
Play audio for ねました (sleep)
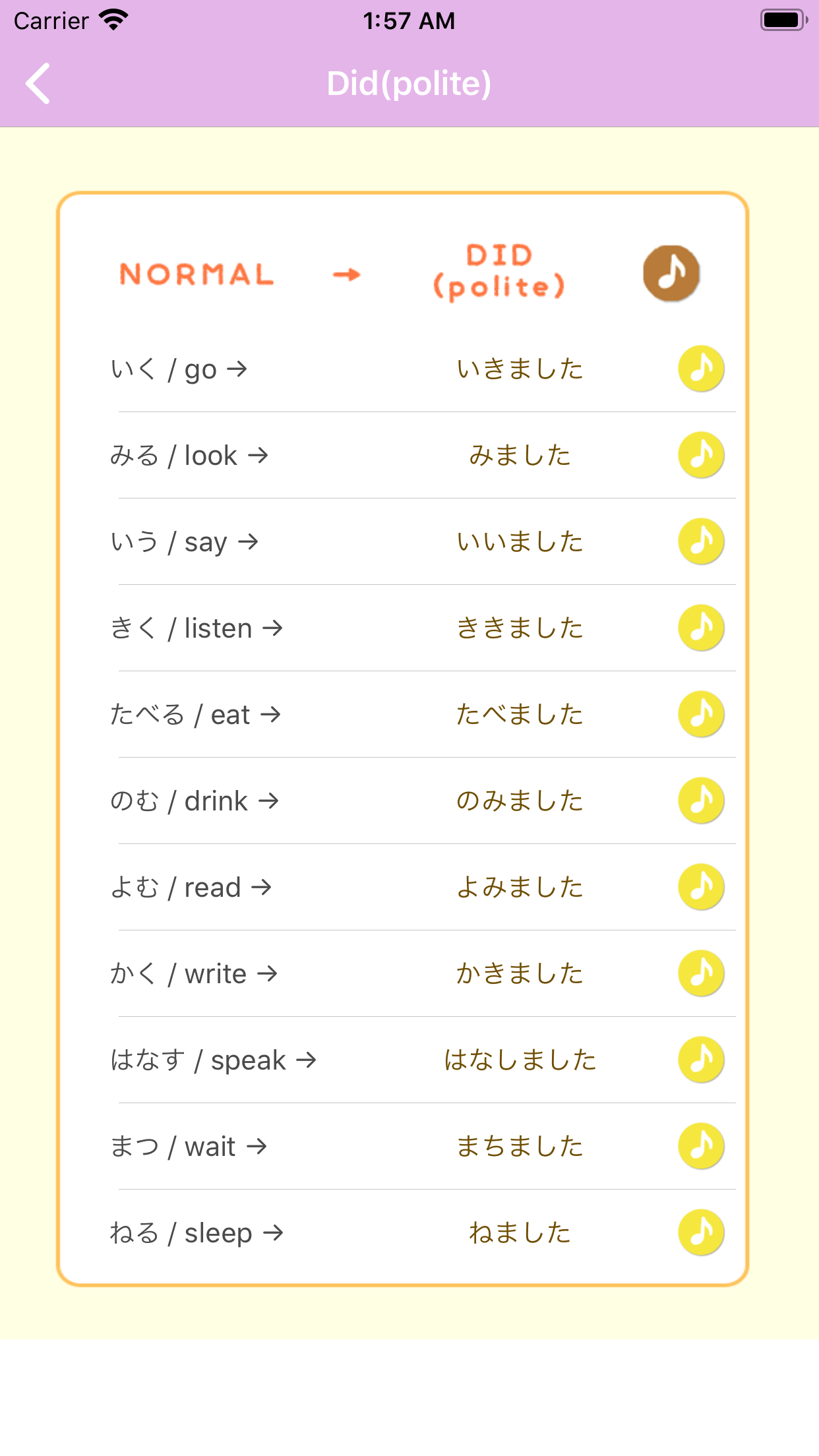point(701,1232)
